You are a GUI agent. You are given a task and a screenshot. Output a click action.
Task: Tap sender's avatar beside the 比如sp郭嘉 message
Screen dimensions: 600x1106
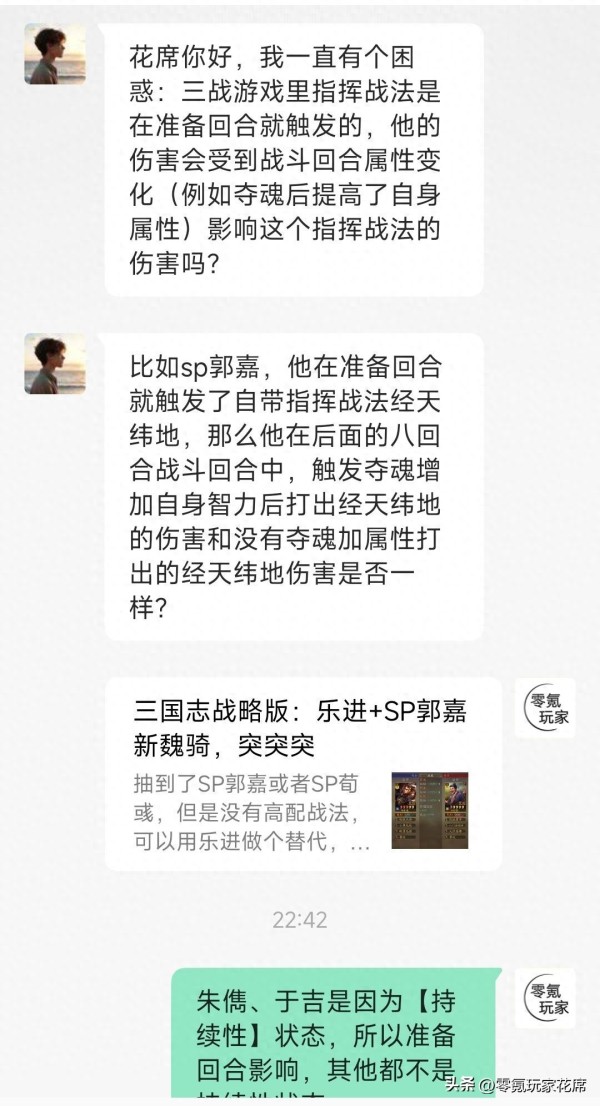tap(55, 363)
